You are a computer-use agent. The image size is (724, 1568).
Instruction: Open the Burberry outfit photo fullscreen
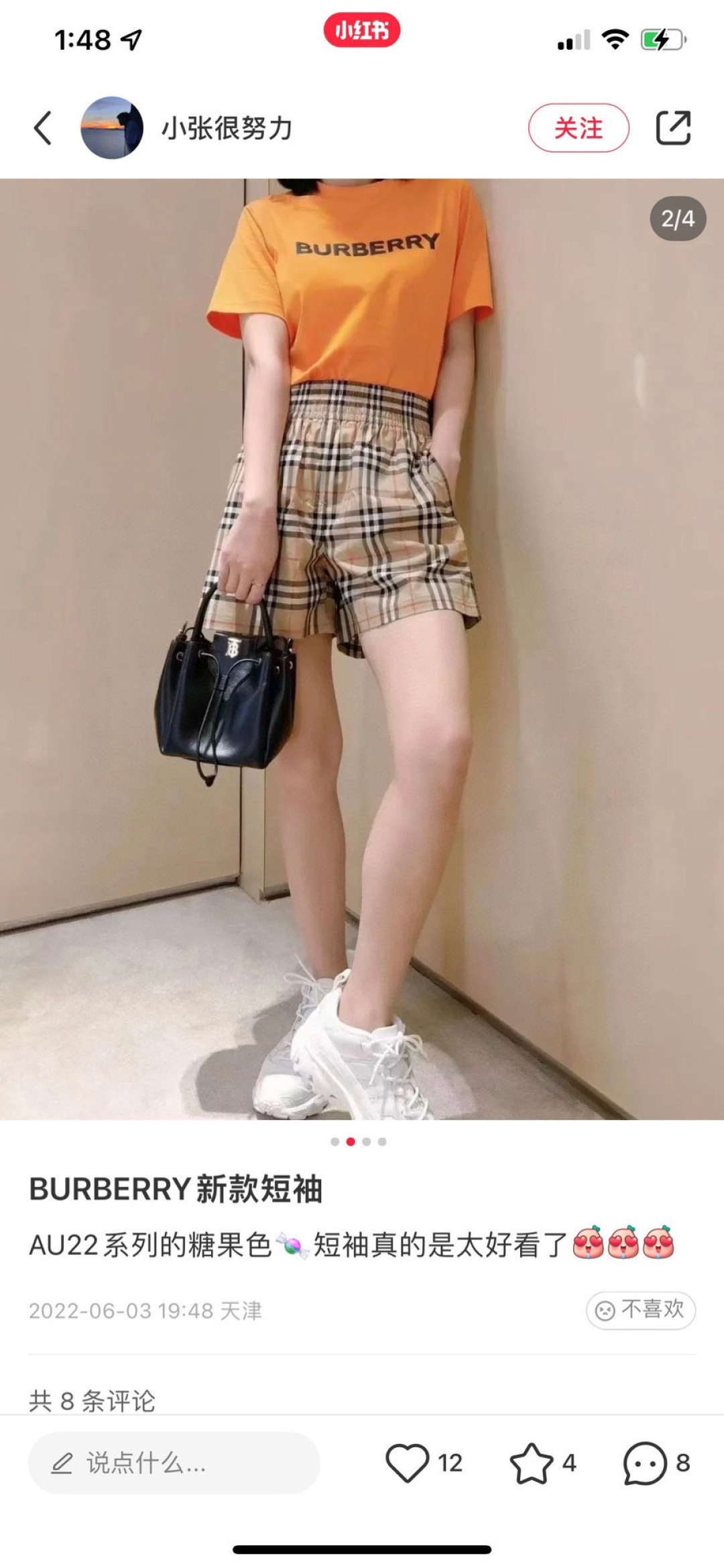point(362,649)
